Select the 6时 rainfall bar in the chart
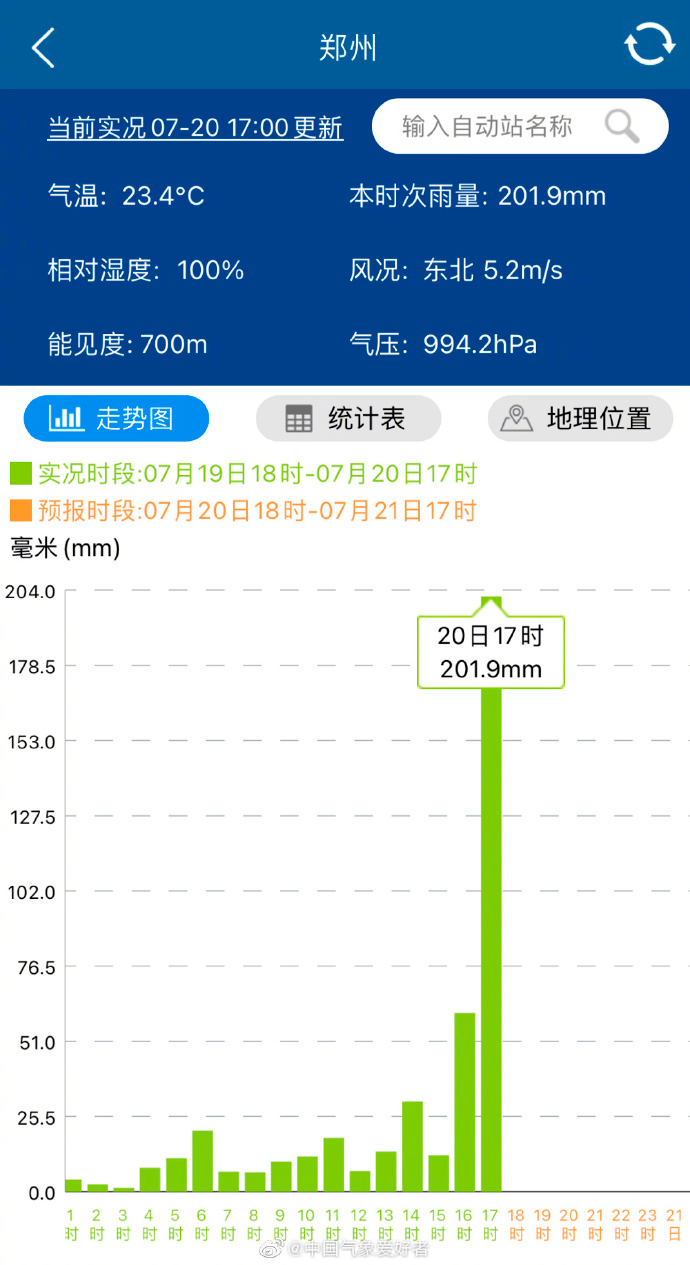Screen dimensions: 690x1265 (203, 1161)
